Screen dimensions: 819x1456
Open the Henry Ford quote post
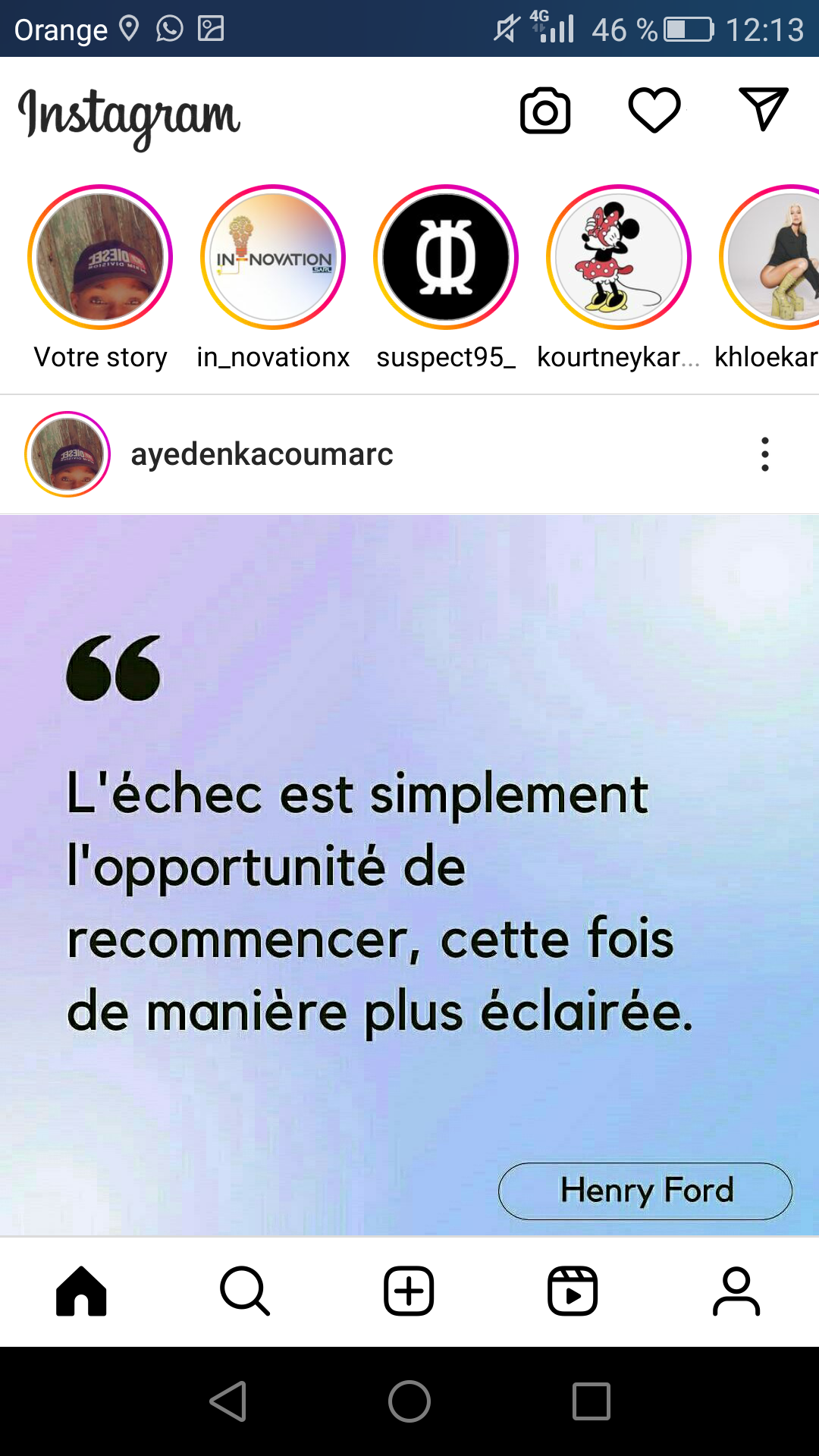tap(409, 872)
